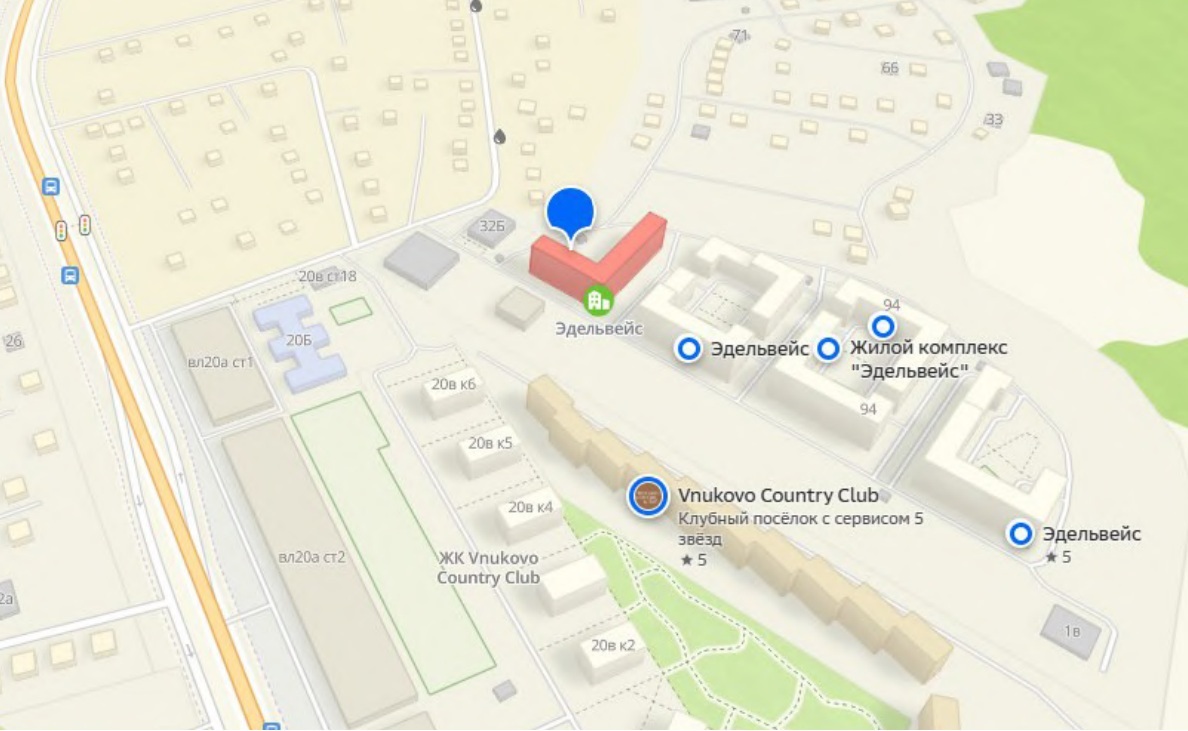The image size is (1188, 731).
Task: Open the Vnukovo Country Club marker
Action: pos(648,496)
